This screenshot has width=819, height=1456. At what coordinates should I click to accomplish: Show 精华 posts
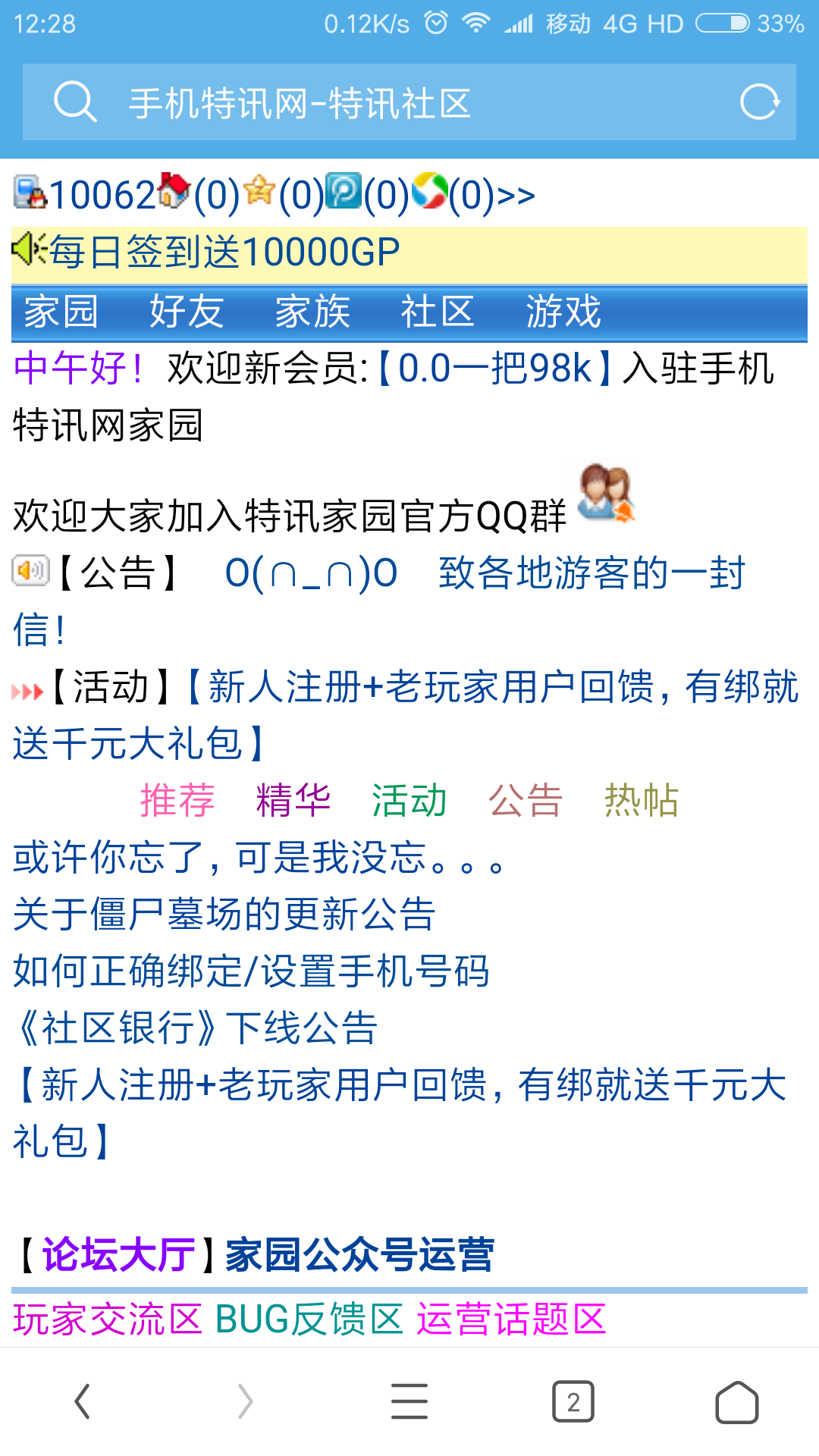[293, 801]
